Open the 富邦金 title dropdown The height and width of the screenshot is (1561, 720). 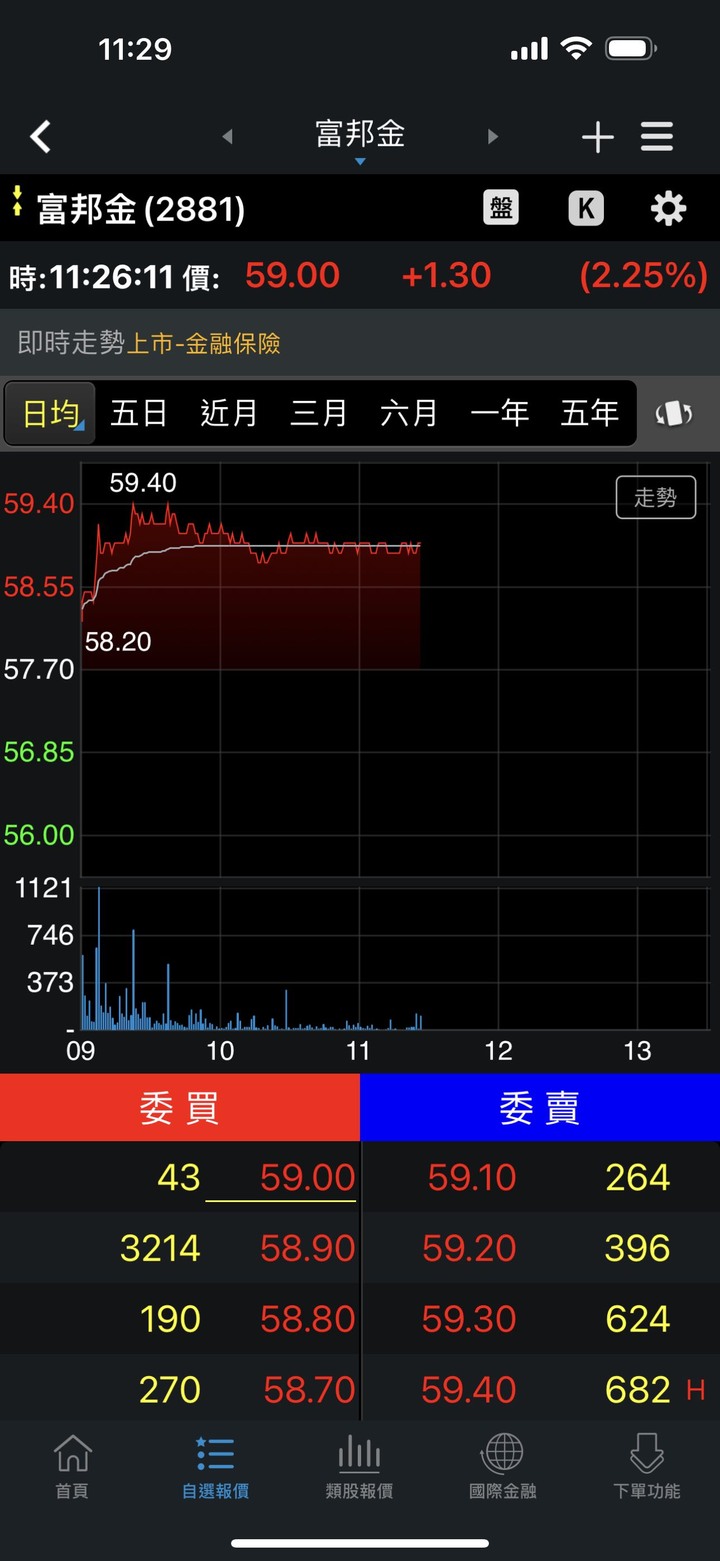[360, 138]
